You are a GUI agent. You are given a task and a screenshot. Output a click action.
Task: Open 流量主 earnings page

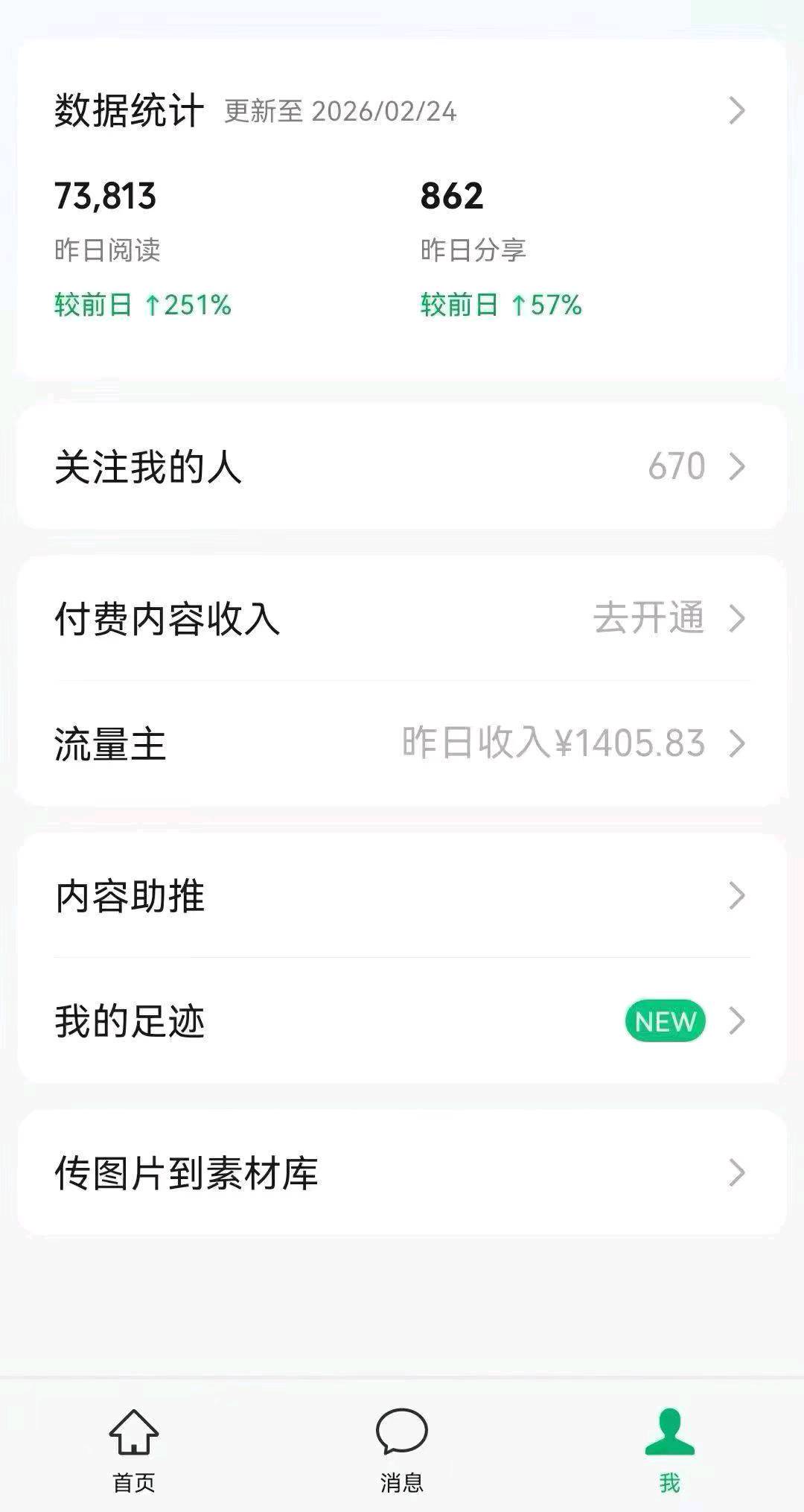[402, 744]
